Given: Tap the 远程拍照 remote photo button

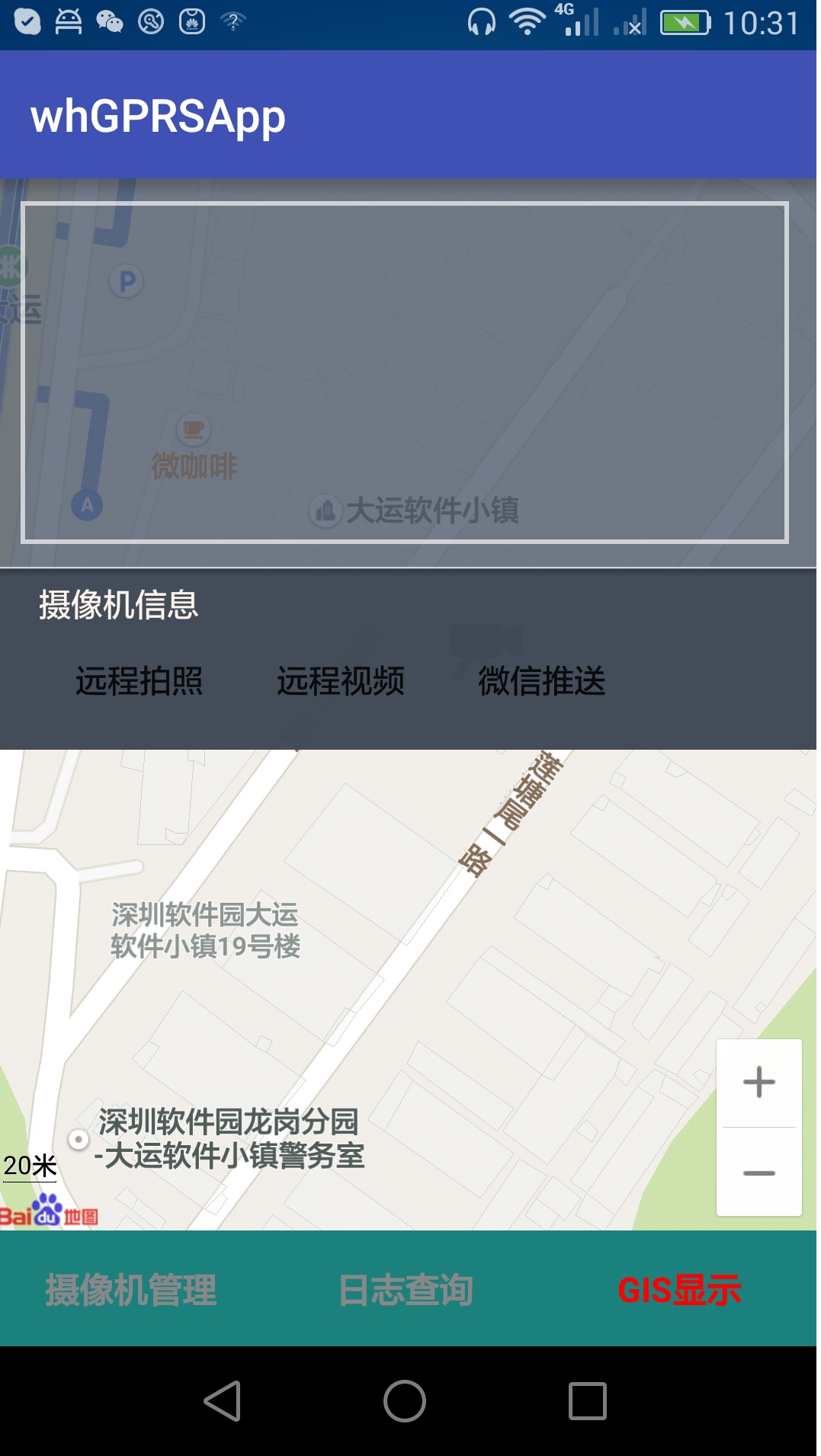Looking at the screenshot, I should [x=139, y=680].
